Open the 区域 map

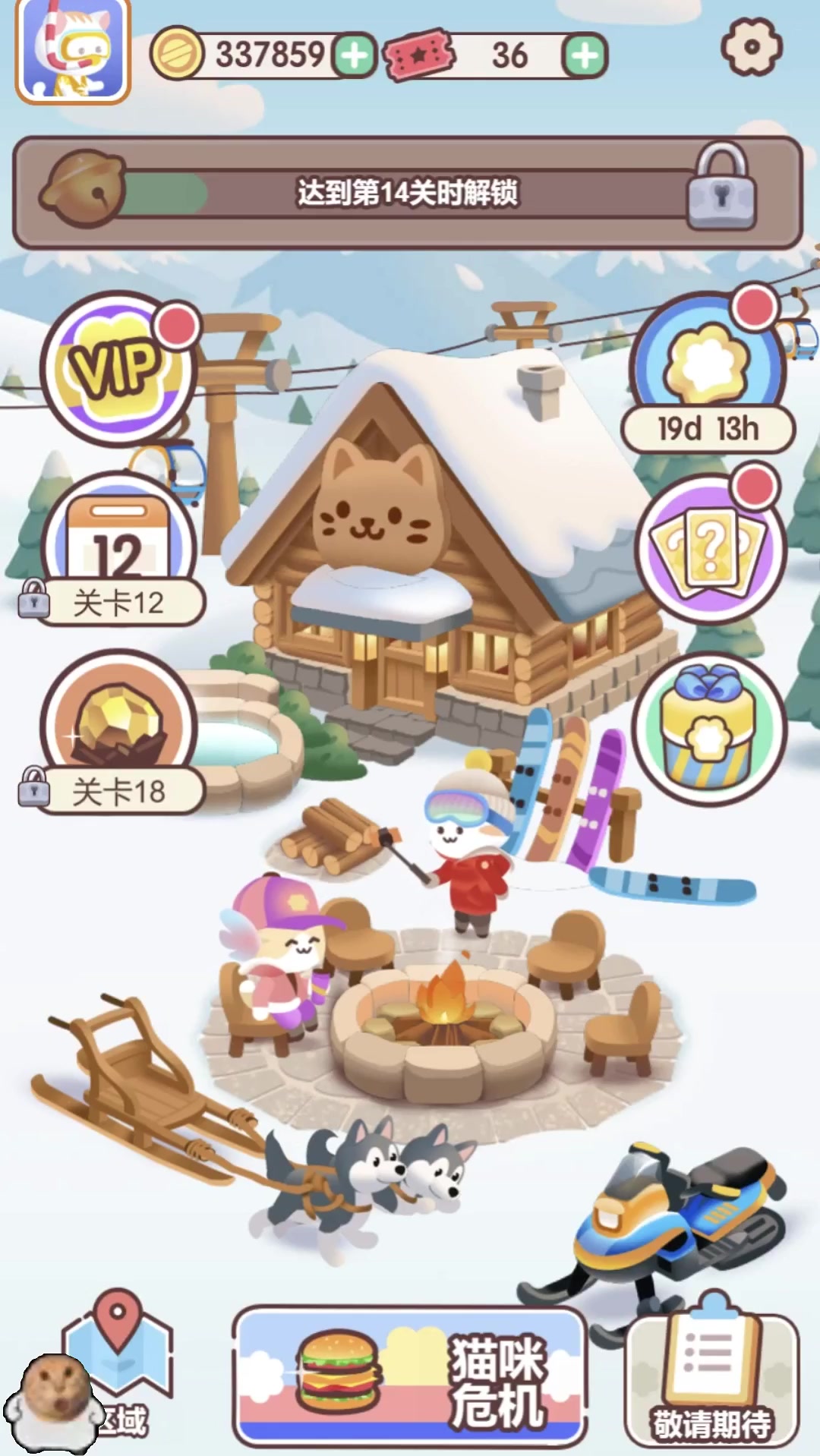click(118, 1366)
